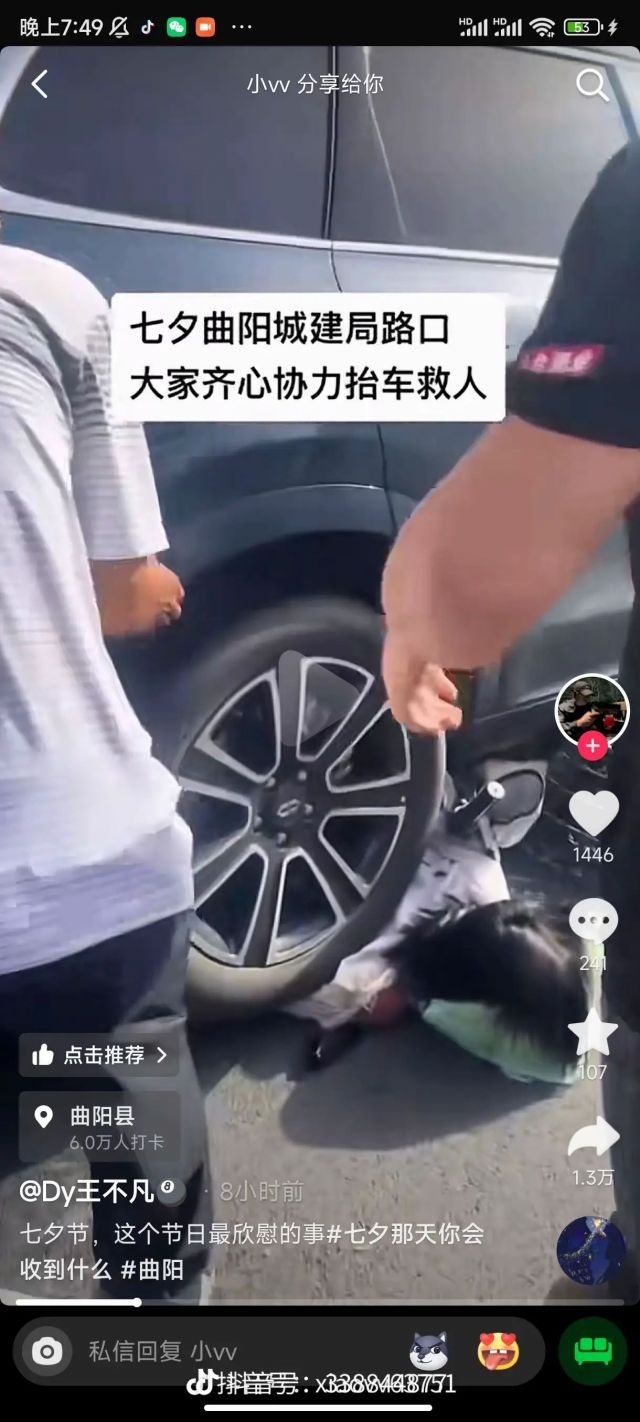640x1422 pixels.
Task: Like the video with the heart icon
Action: pyautogui.click(x=593, y=813)
